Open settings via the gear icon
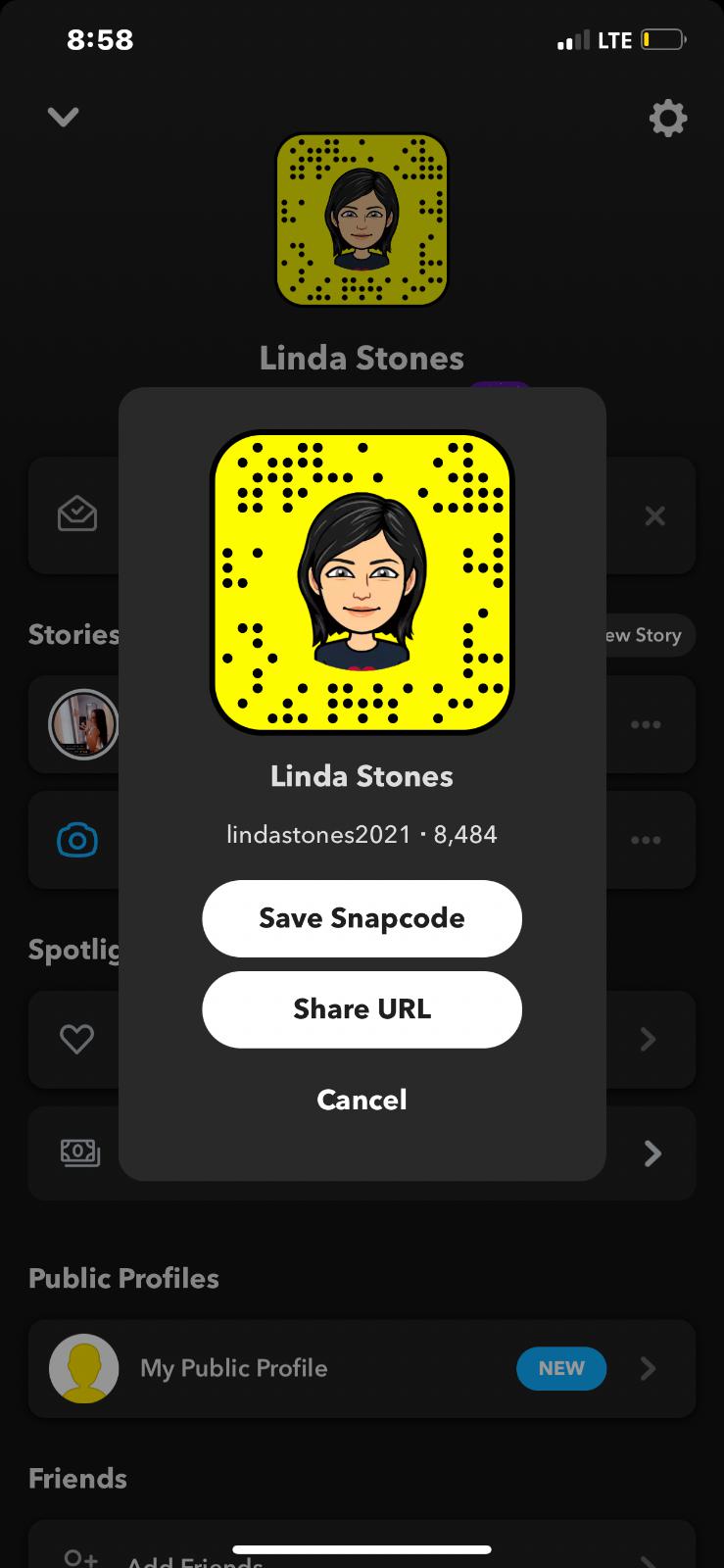 (667, 119)
